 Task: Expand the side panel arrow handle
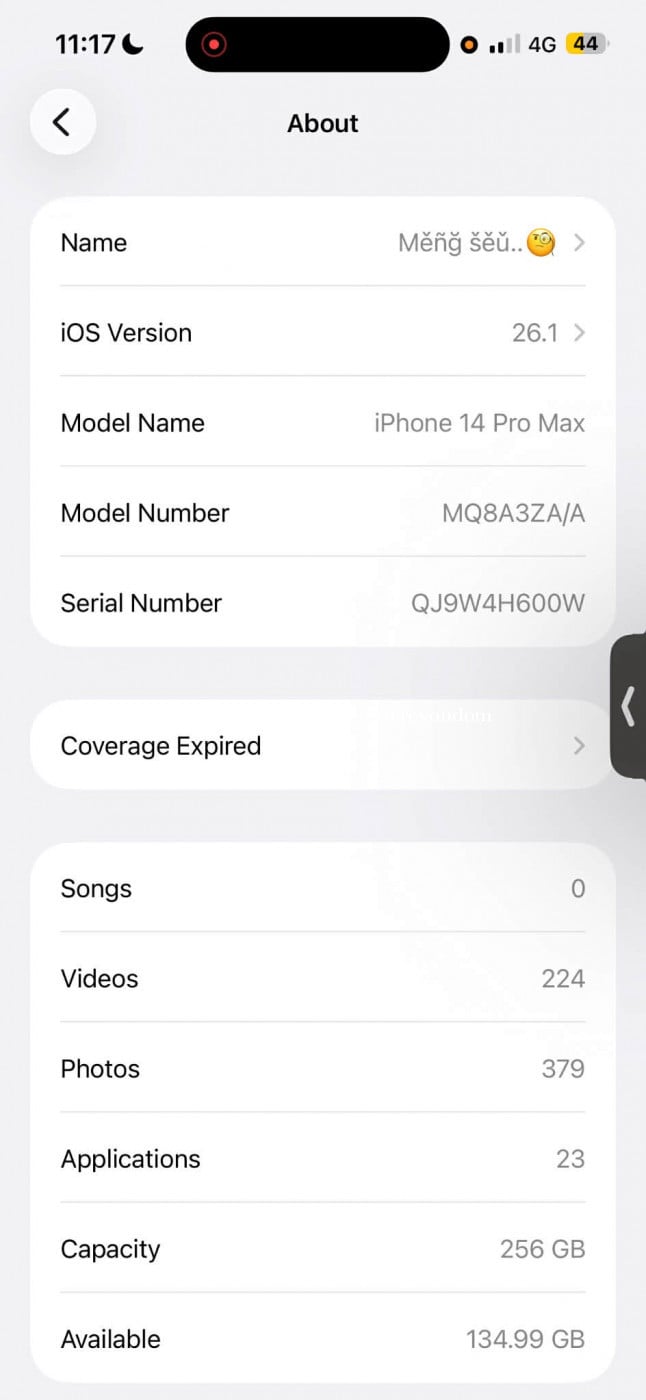pyautogui.click(x=628, y=706)
